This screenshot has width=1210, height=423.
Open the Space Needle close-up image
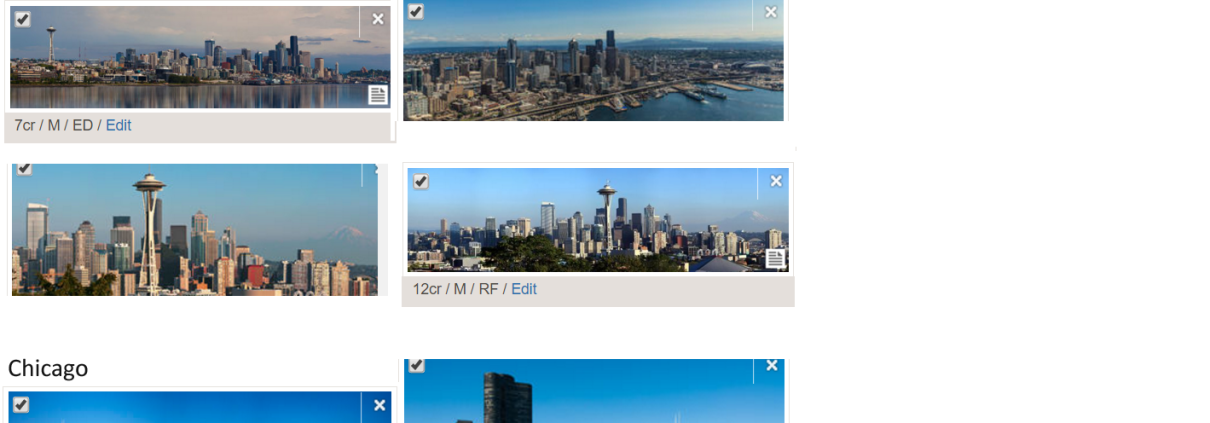click(x=195, y=235)
